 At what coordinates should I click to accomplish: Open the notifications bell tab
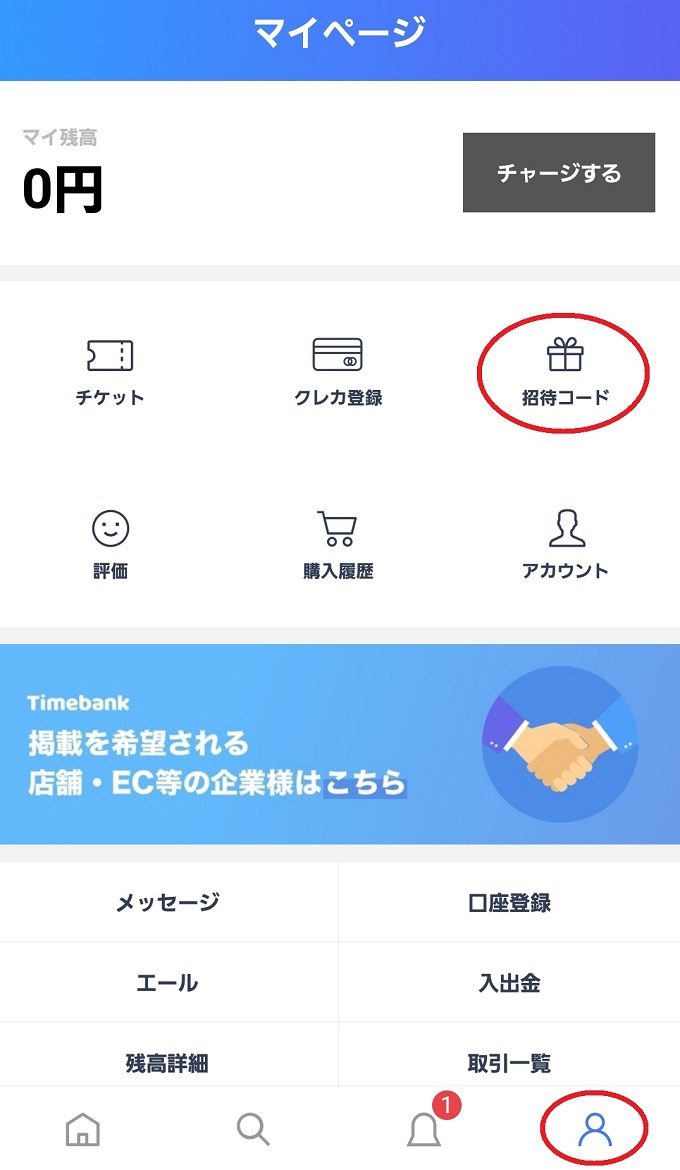424,1130
